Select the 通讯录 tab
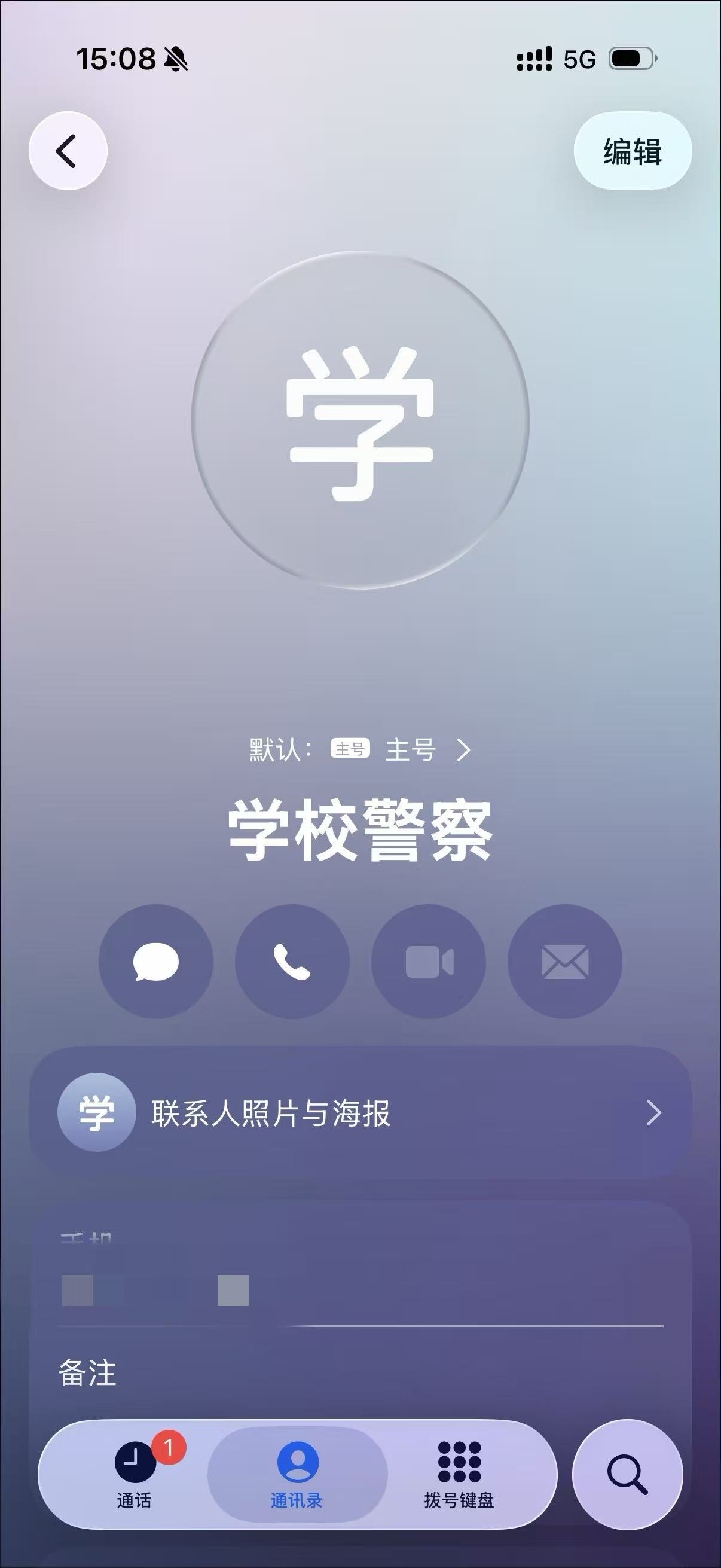The image size is (721, 1568). coord(297,1474)
